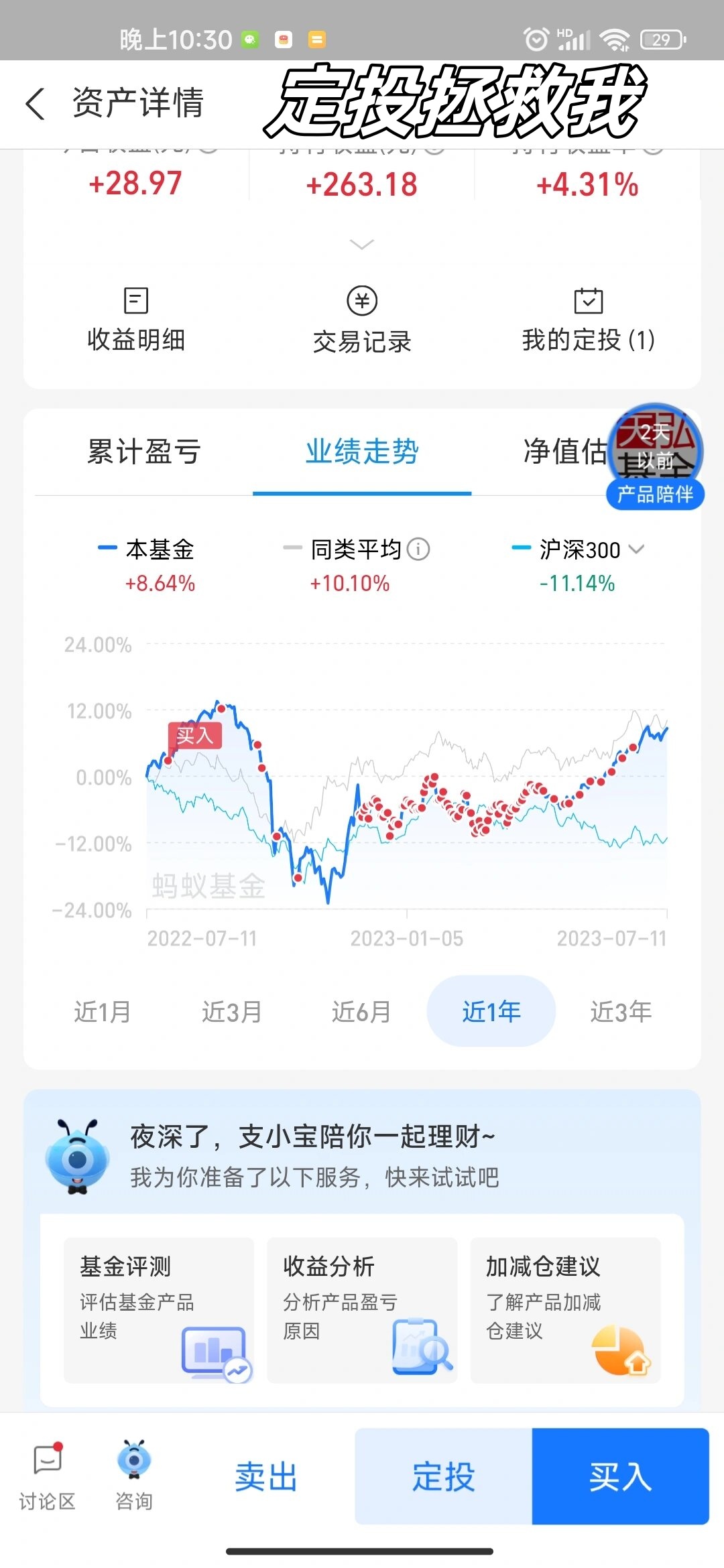Expand the earnings details with the down chevron
This screenshot has height=1568, width=724.
pos(361,246)
